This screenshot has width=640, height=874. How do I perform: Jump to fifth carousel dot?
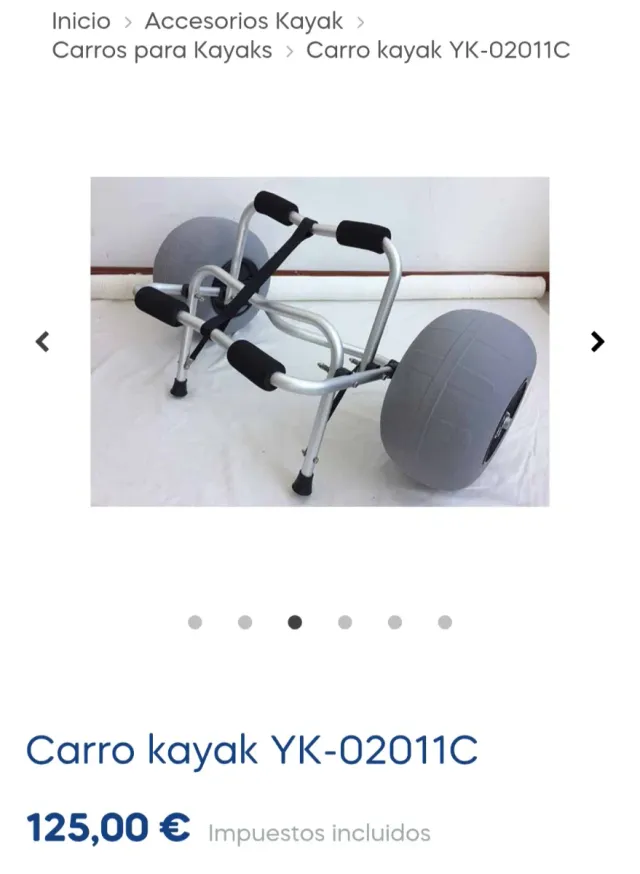coord(395,622)
